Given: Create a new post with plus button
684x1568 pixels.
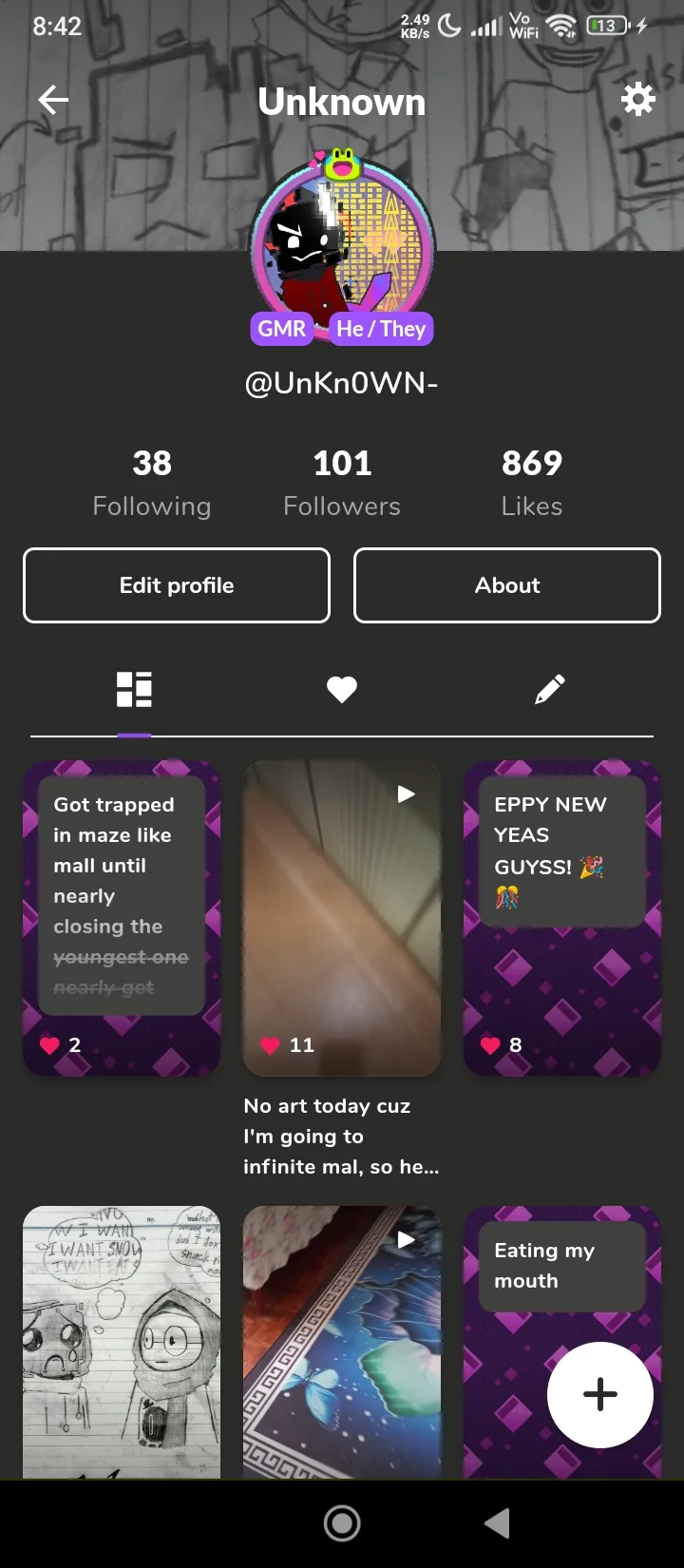Looking at the screenshot, I should click(600, 1394).
